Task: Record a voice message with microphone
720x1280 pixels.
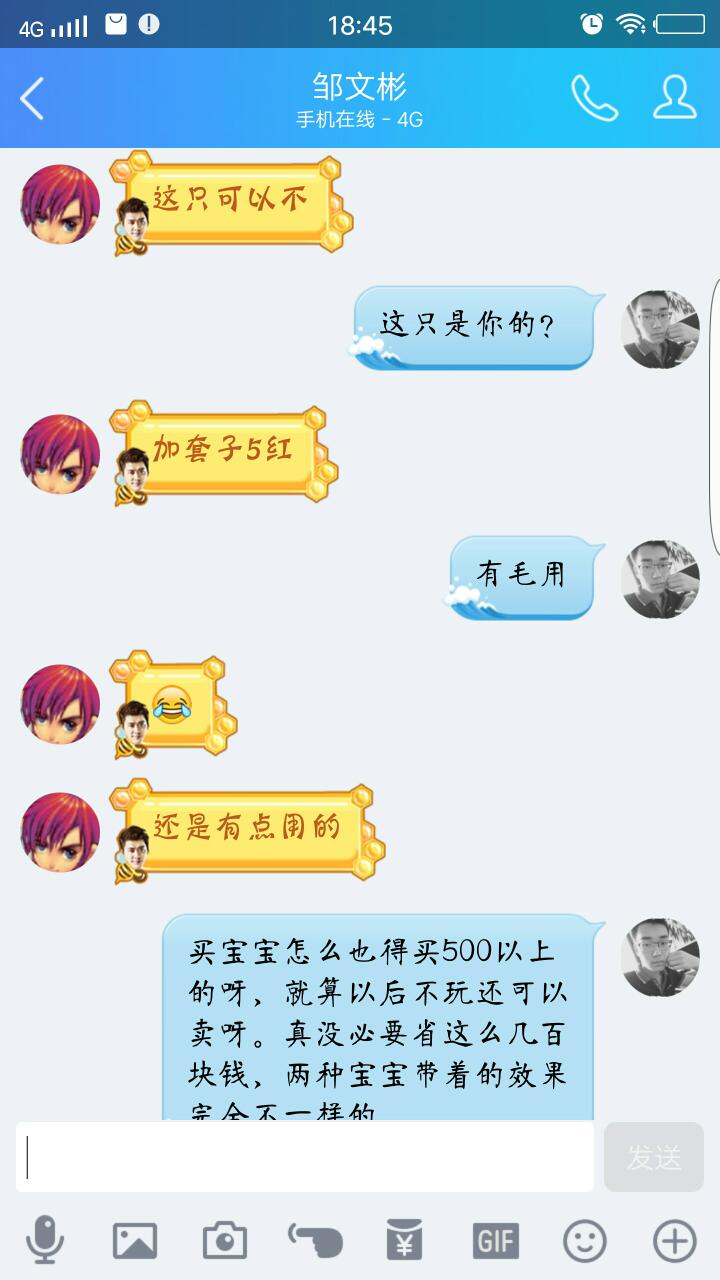Action: 45,1241
